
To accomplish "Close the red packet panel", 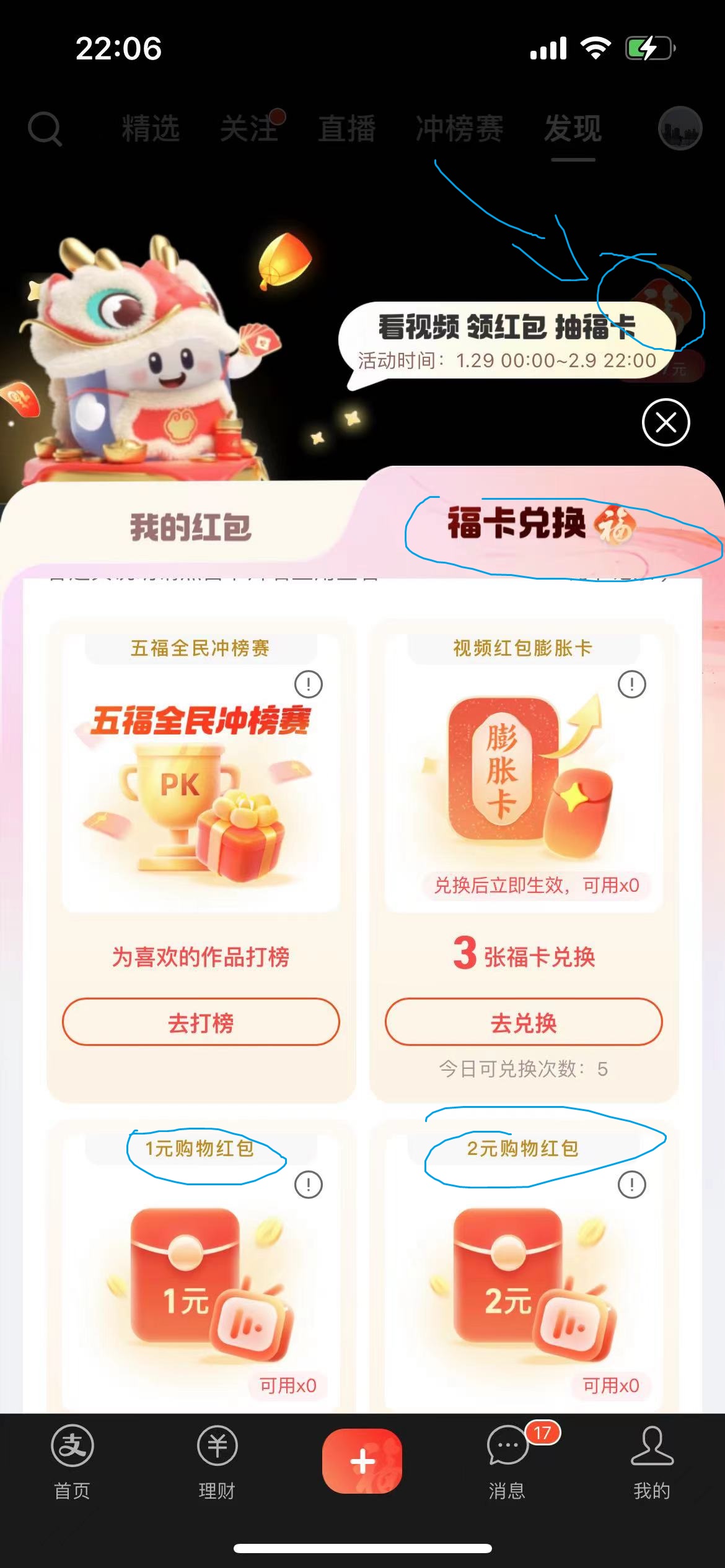I will point(666,423).
